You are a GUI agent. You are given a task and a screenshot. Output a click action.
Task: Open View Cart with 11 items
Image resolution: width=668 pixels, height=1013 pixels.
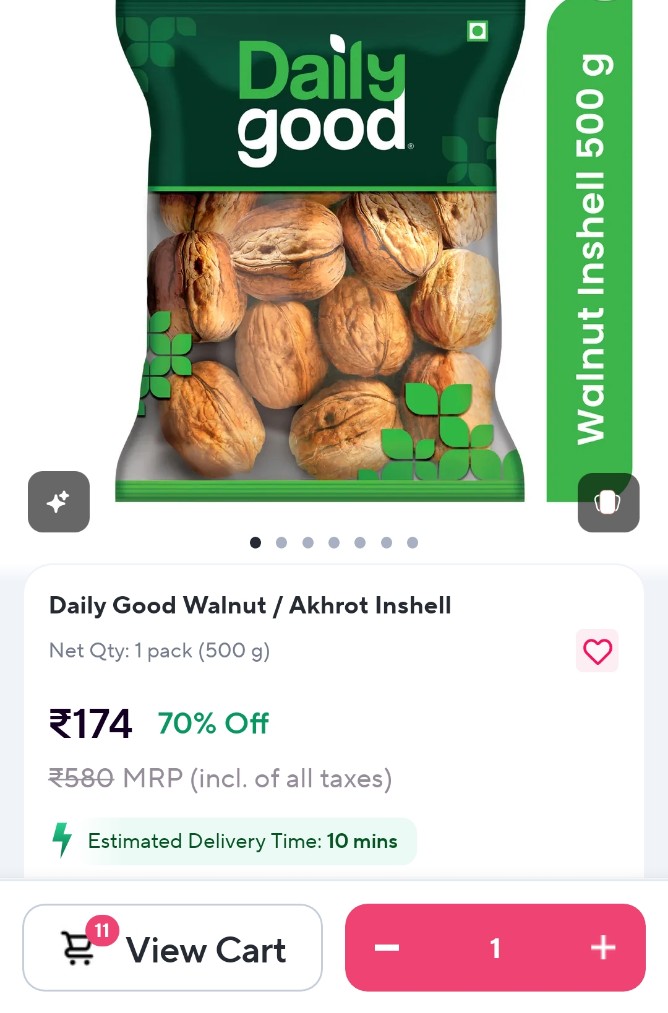pyautogui.click(x=173, y=948)
